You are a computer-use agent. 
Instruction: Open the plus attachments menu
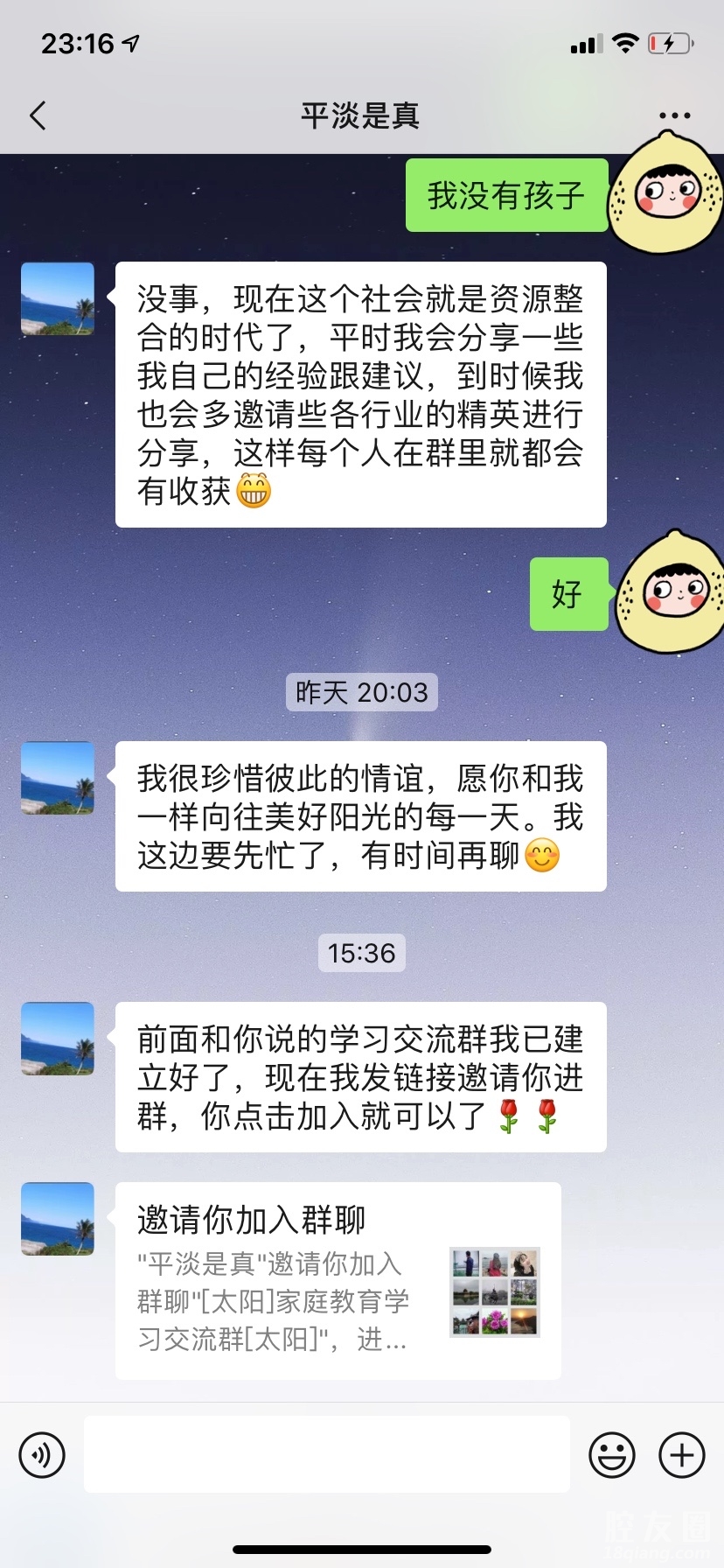pos(682,1455)
